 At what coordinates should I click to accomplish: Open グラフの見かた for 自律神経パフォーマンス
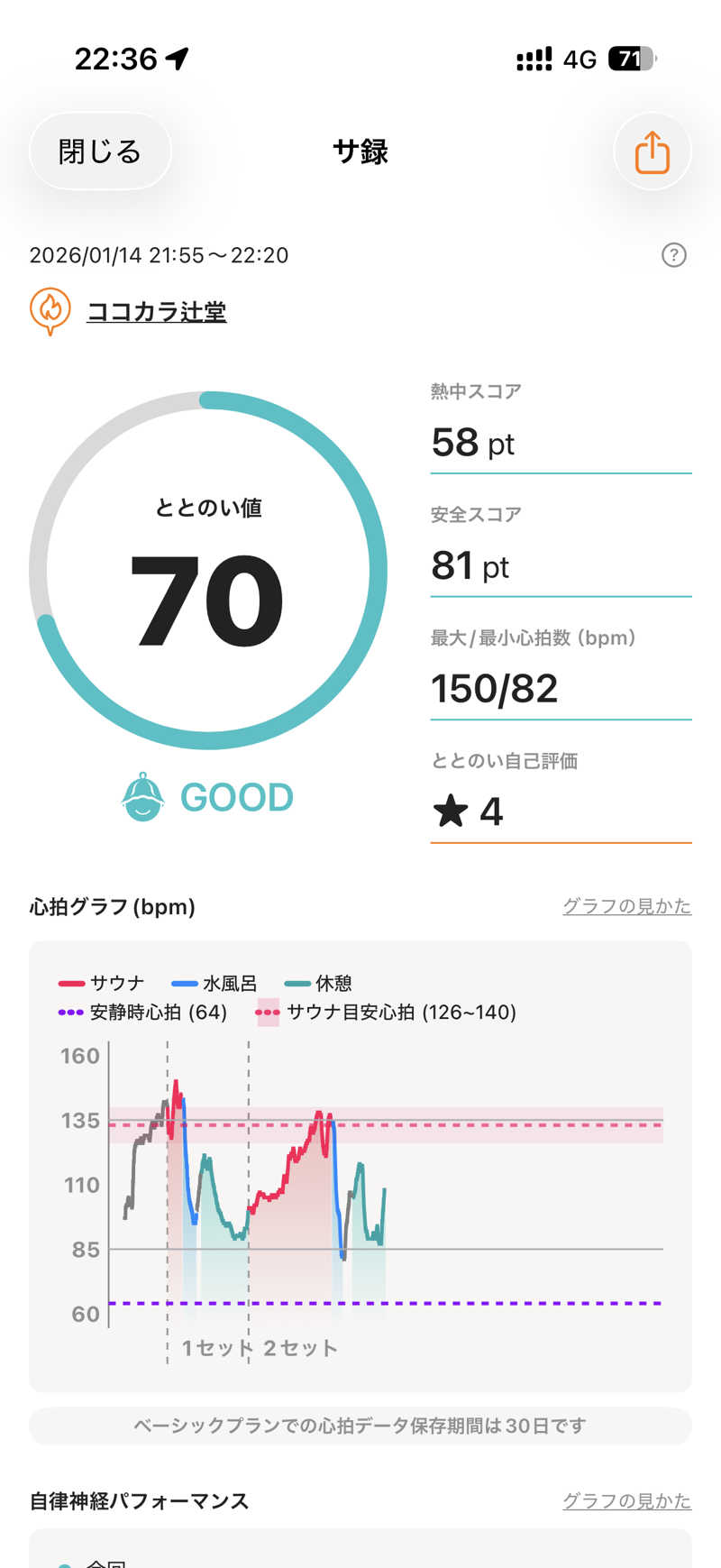tap(626, 1500)
